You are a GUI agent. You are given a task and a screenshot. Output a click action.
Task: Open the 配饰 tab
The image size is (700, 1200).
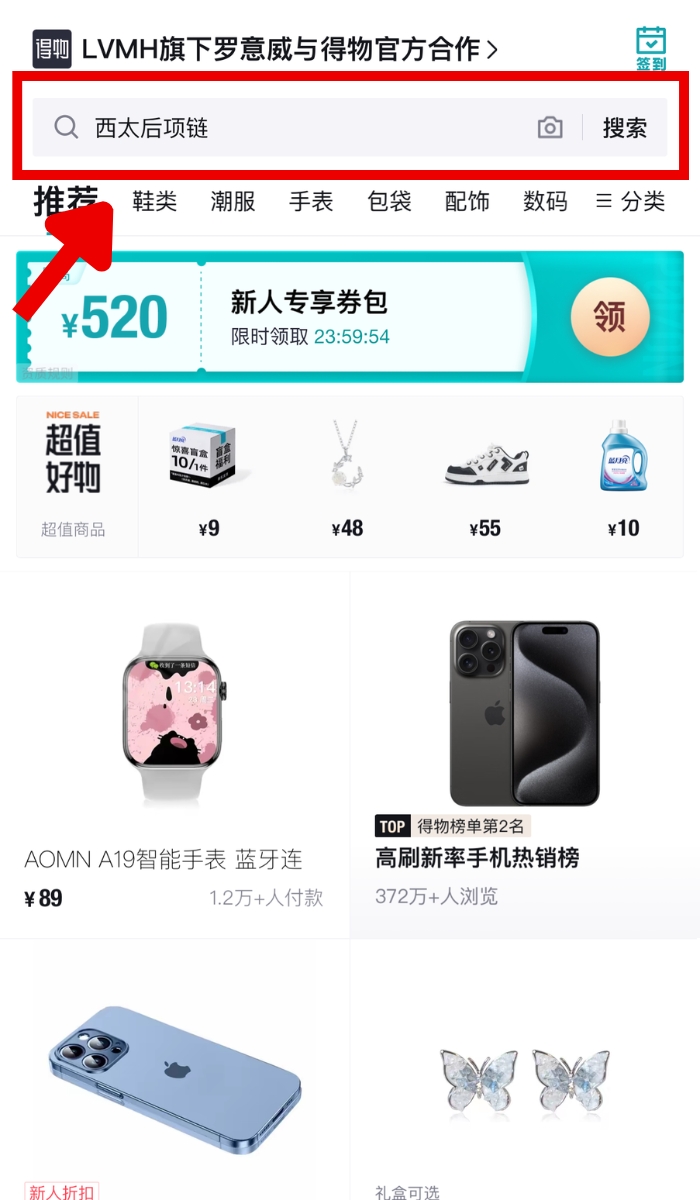[x=467, y=201]
